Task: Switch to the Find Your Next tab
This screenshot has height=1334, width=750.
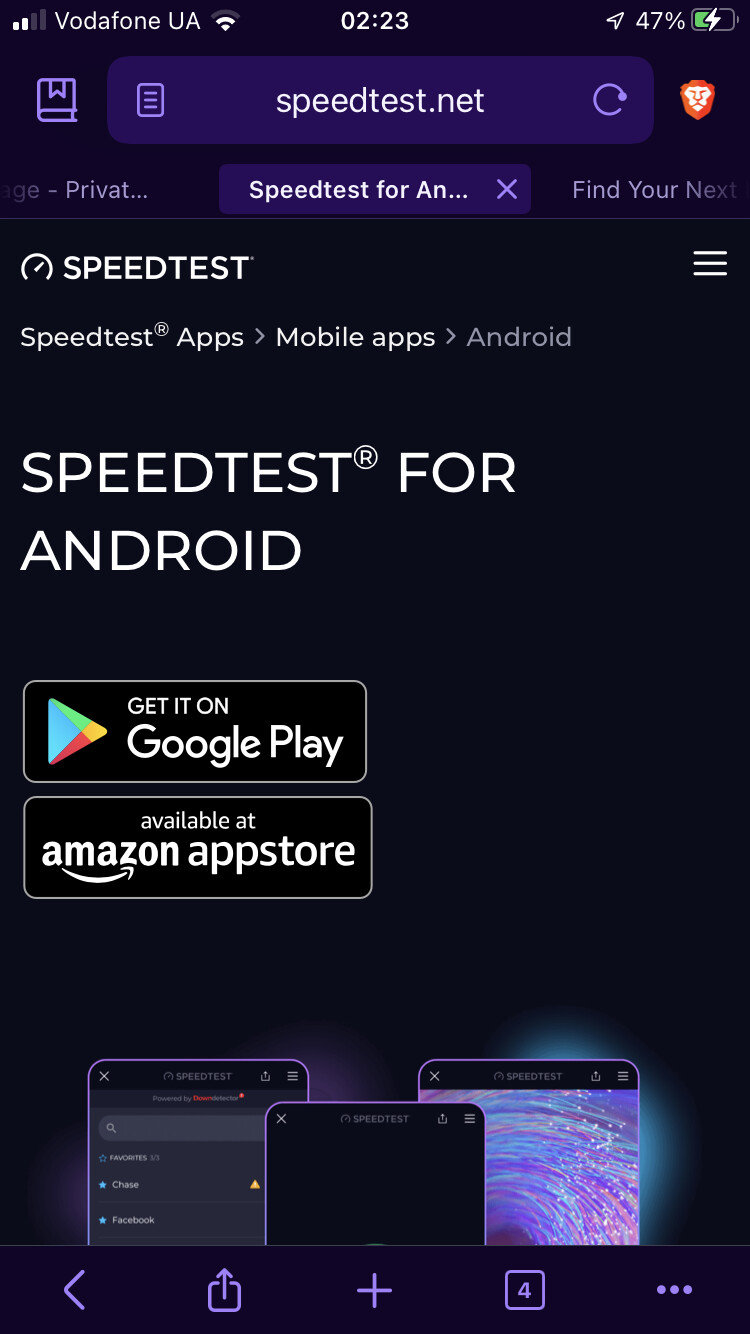Action: coord(654,189)
